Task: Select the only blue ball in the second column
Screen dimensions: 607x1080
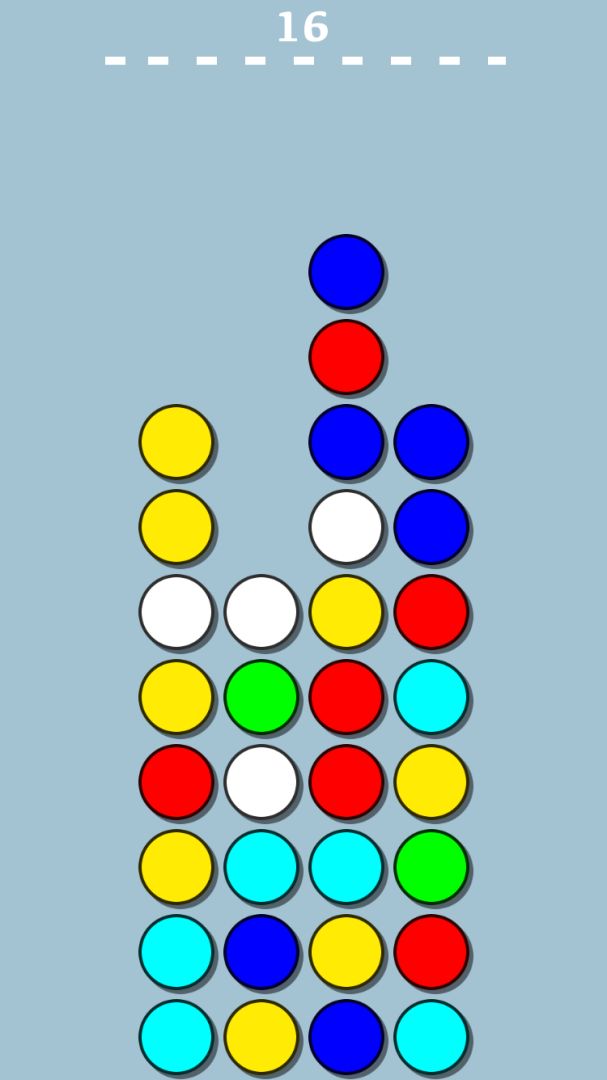Action: pyautogui.click(x=261, y=951)
